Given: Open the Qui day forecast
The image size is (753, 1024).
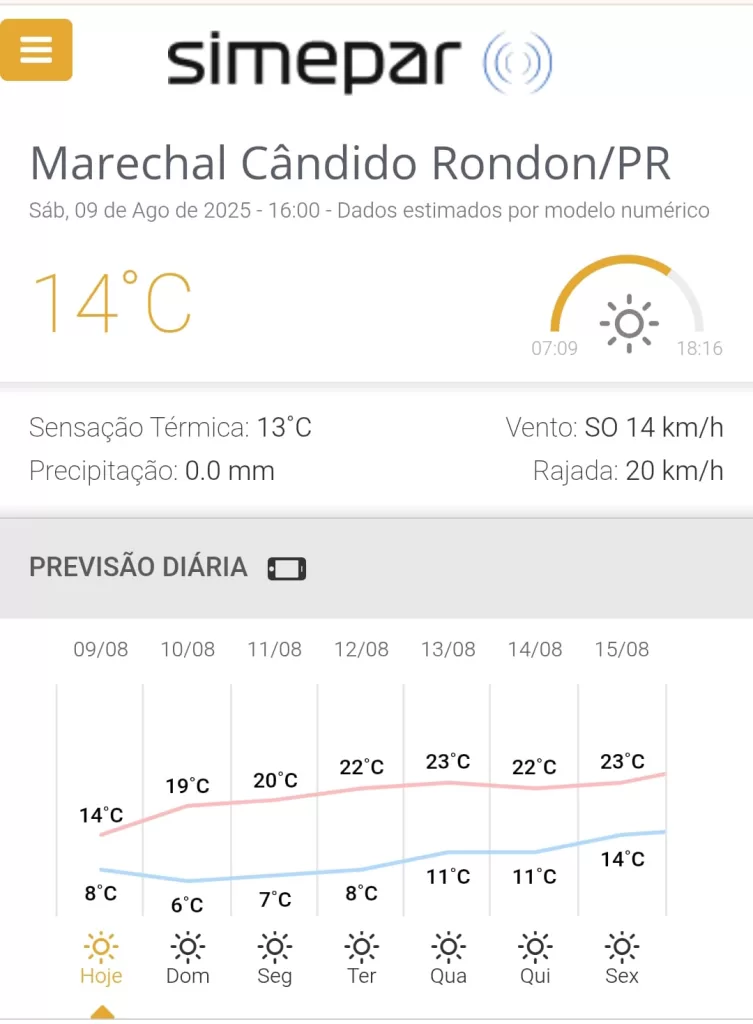Looking at the screenshot, I should [535, 958].
